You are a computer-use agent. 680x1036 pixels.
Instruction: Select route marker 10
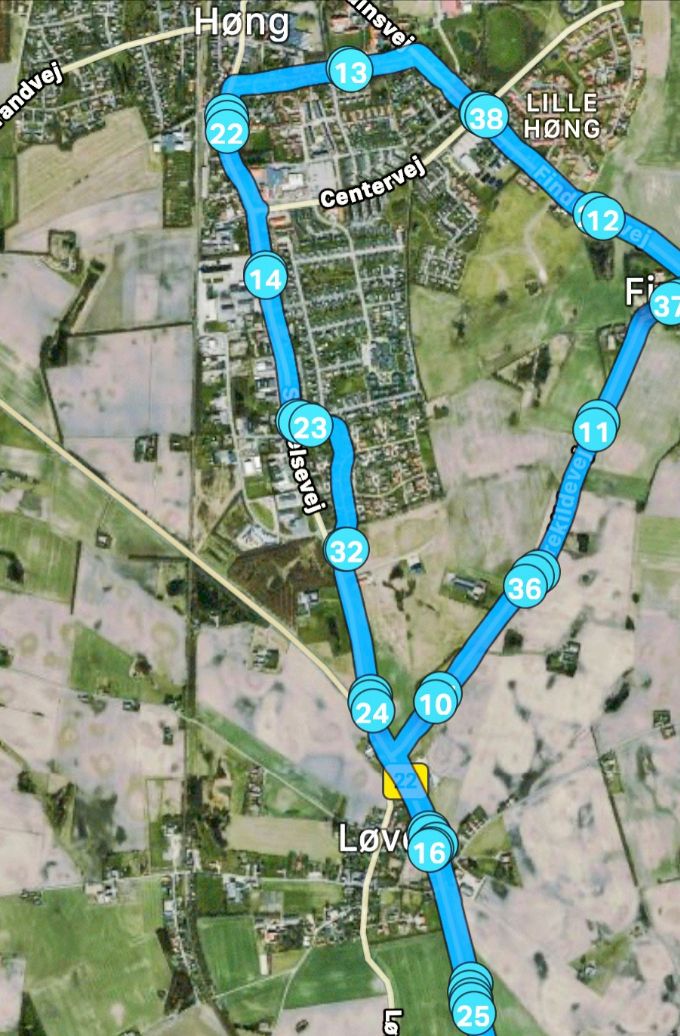pos(435,705)
